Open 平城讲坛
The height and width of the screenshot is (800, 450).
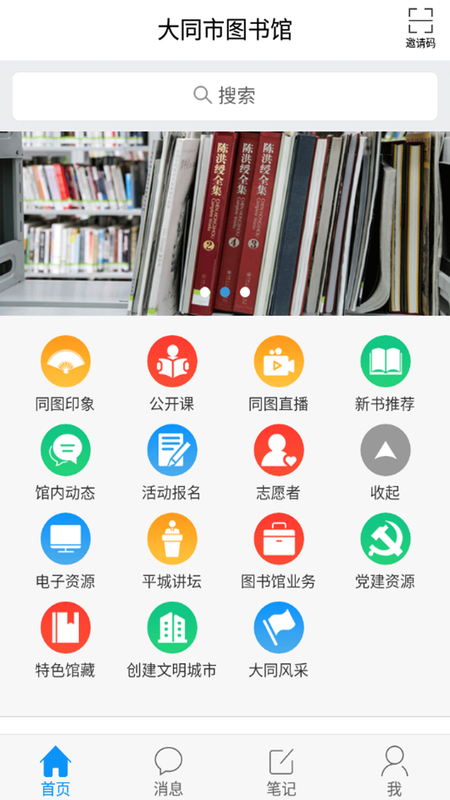click(172, 551)
